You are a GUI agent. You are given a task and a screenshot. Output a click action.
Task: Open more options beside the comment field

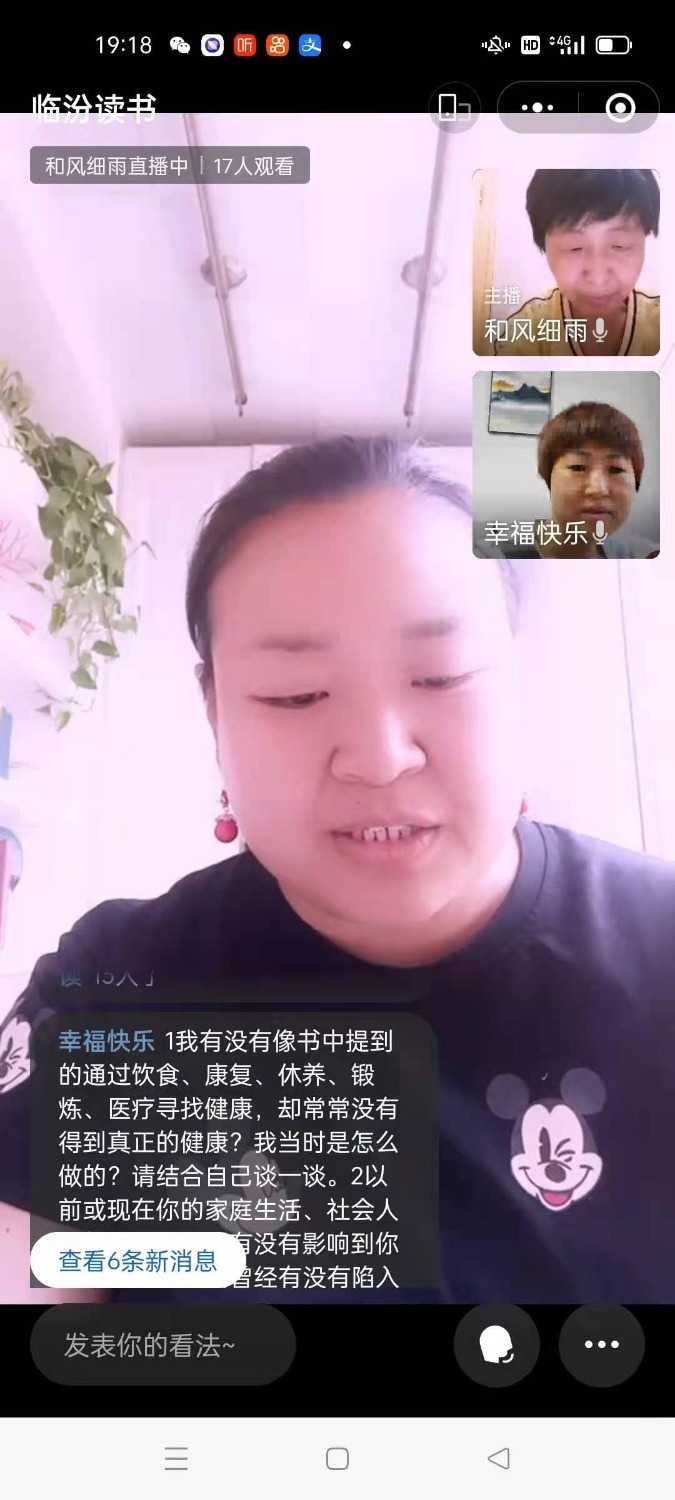(601, 1345)
